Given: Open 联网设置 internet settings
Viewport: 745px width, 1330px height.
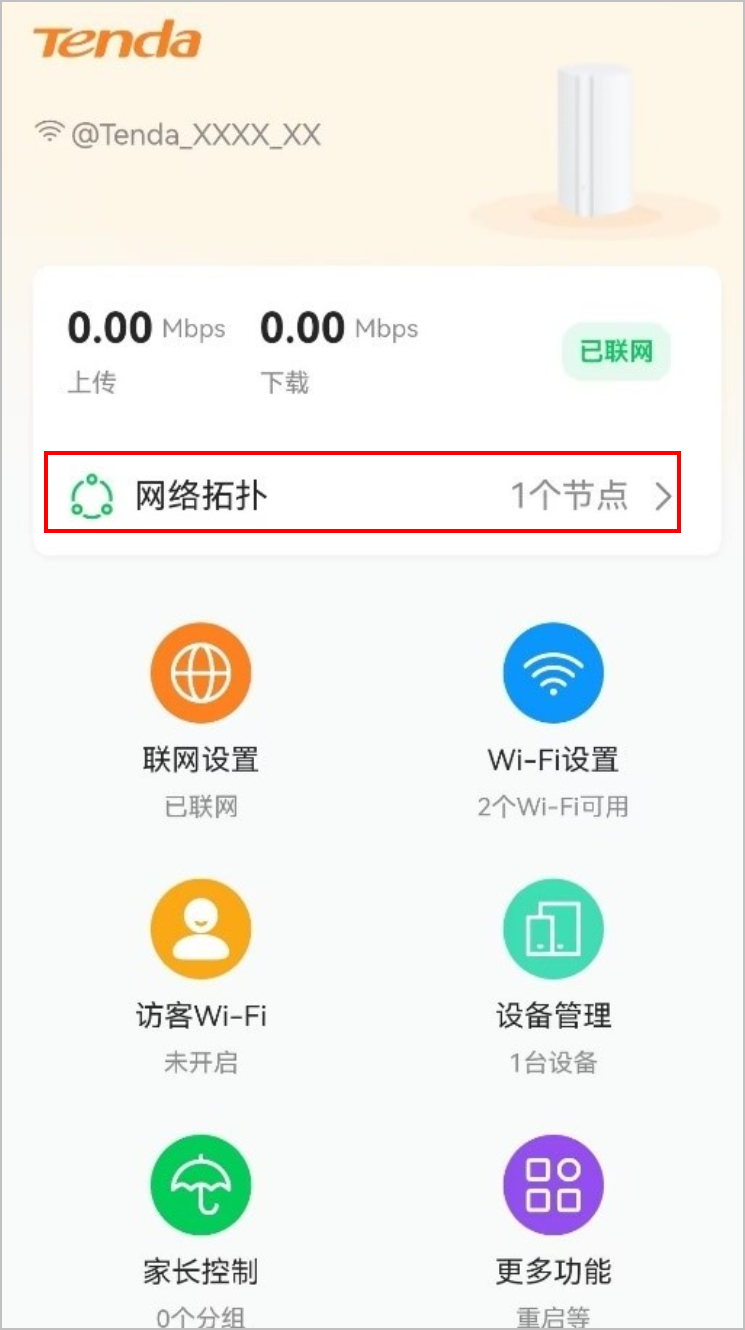Looking at the screenshot, I should coord(201,673).
